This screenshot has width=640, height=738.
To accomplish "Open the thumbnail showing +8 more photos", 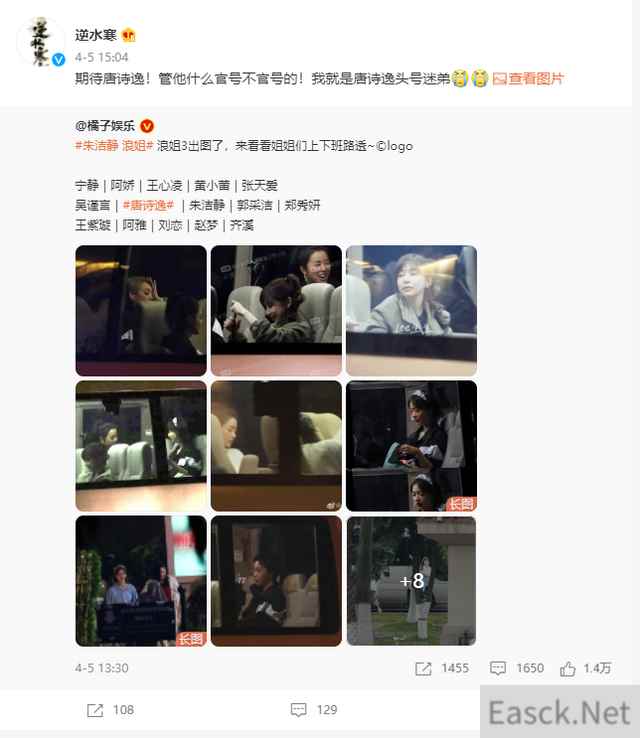I will [411, 580].
